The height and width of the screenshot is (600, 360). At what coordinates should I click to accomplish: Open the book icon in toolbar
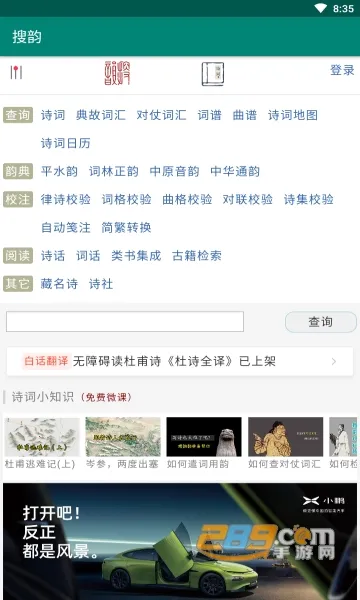click(213, 73)
